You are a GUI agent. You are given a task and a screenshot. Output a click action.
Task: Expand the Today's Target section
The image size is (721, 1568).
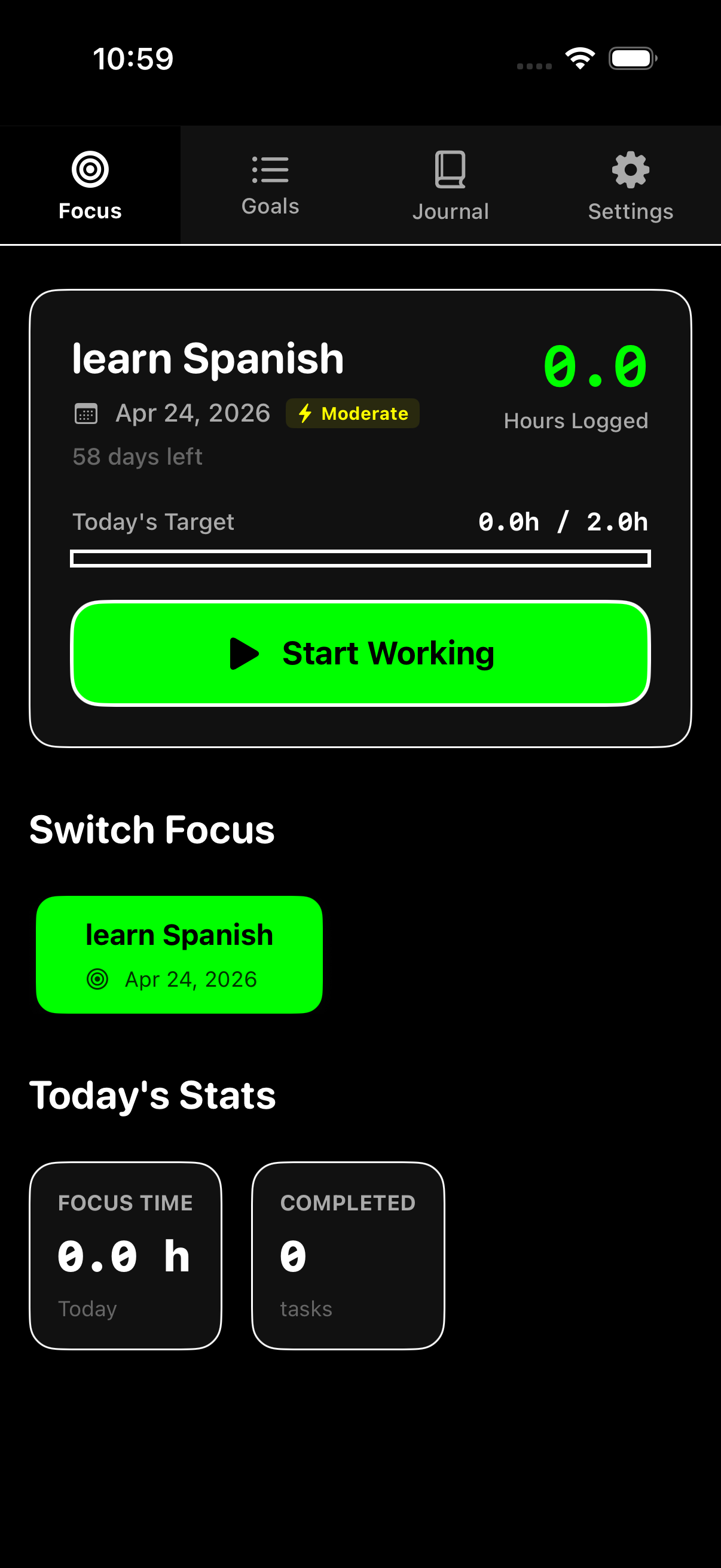coord(153,521)
